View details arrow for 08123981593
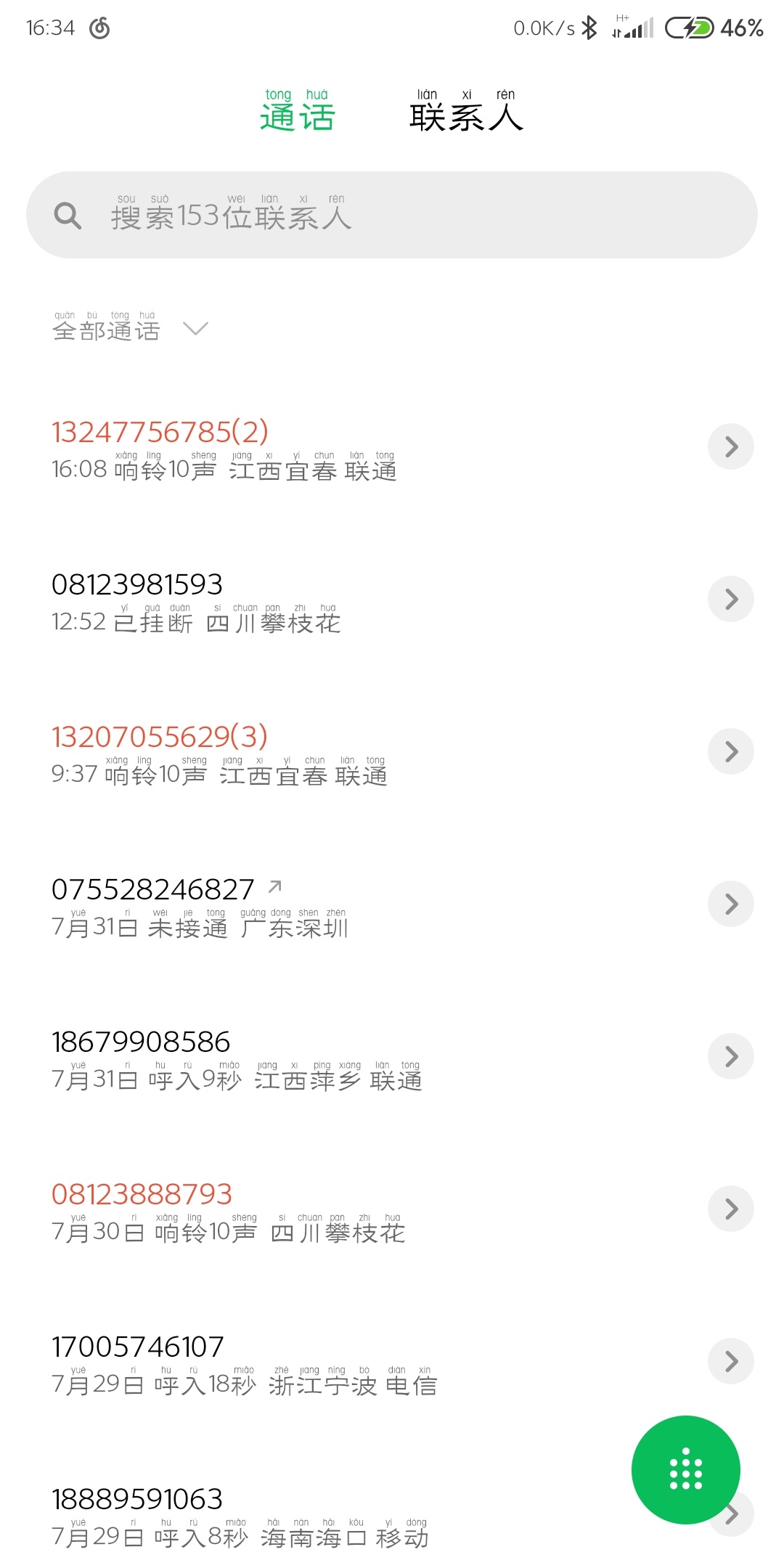Image resolution: width=784 pixels, height=1568 pixels. tap(731, 599)
